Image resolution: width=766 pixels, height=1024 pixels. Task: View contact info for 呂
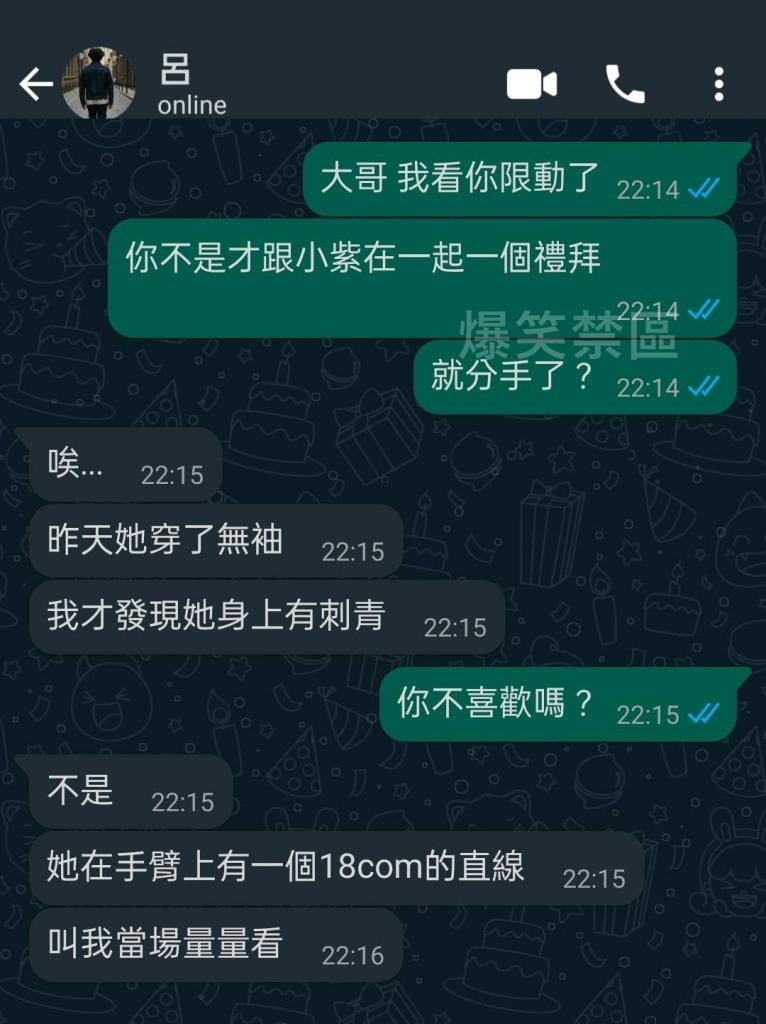[x=192, y=86]
